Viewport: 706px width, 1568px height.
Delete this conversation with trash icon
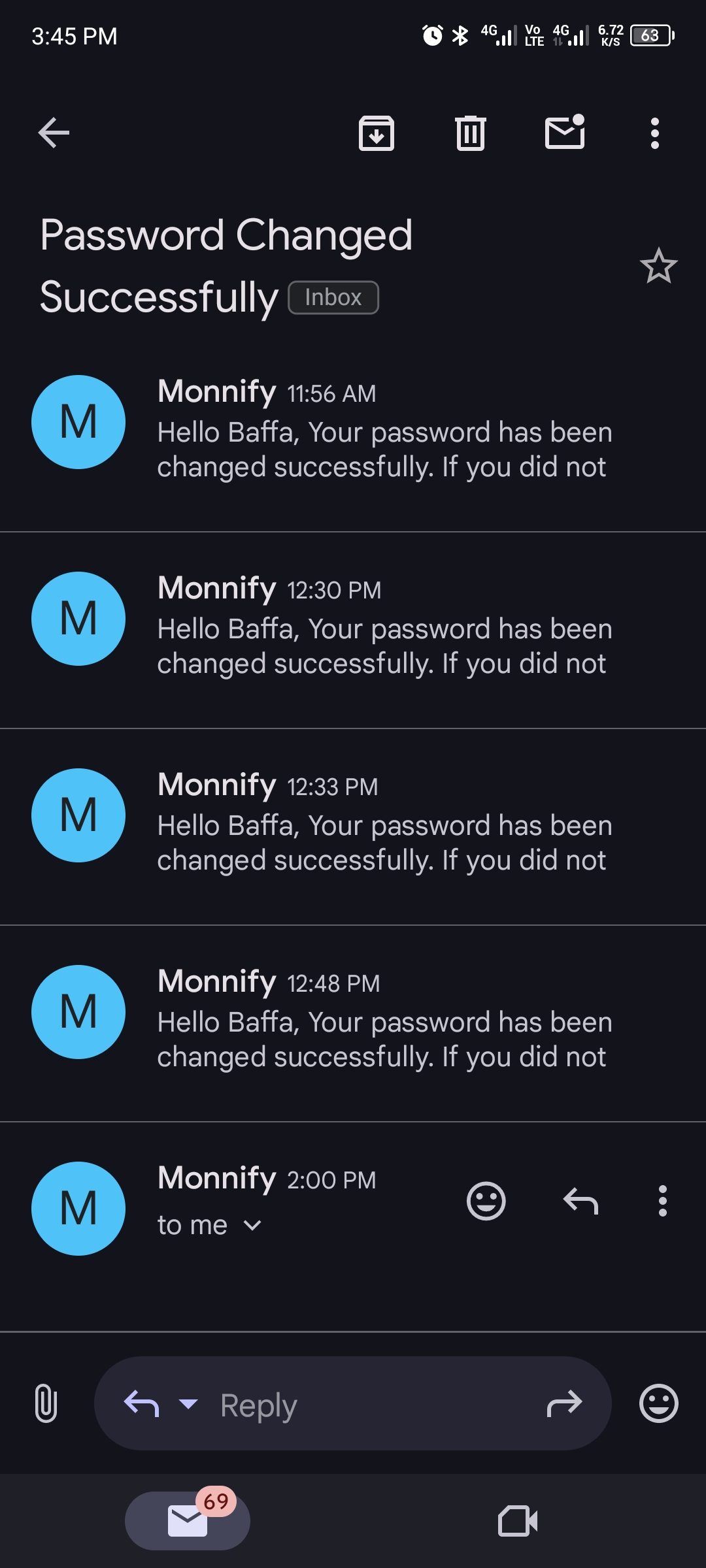coord(471,133)
